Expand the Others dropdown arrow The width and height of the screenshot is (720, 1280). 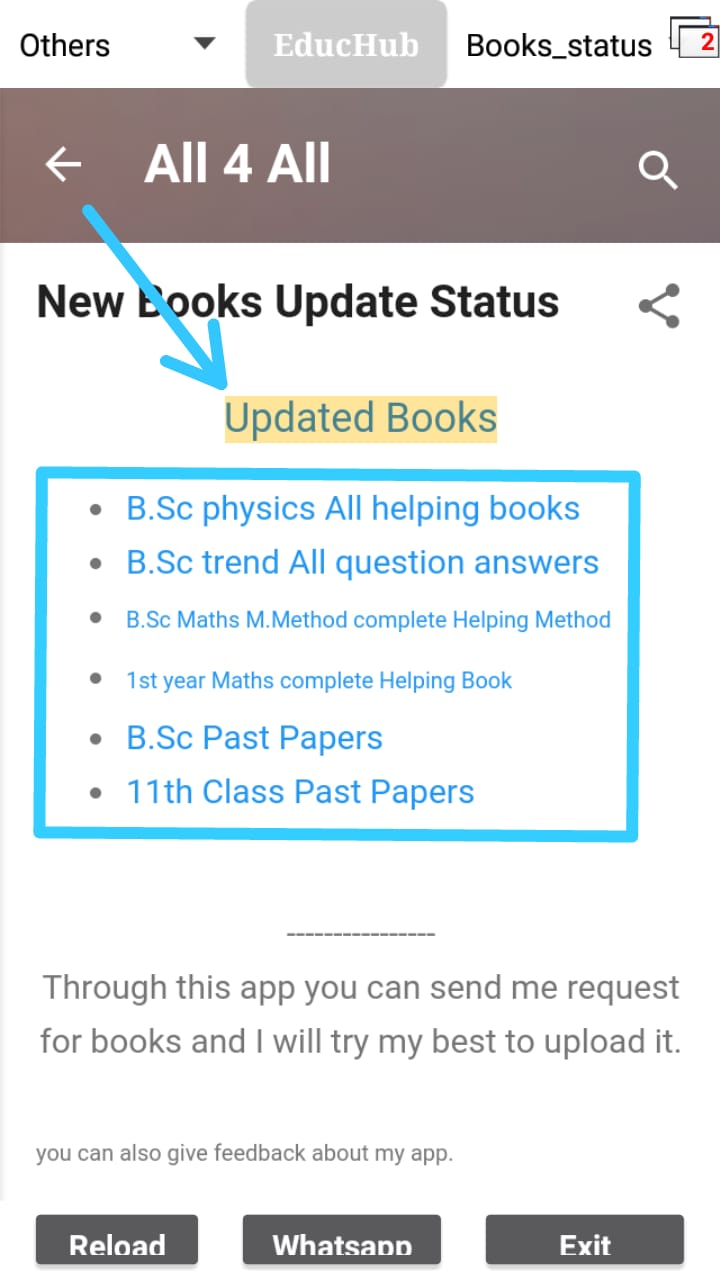[x=203, y=44]
